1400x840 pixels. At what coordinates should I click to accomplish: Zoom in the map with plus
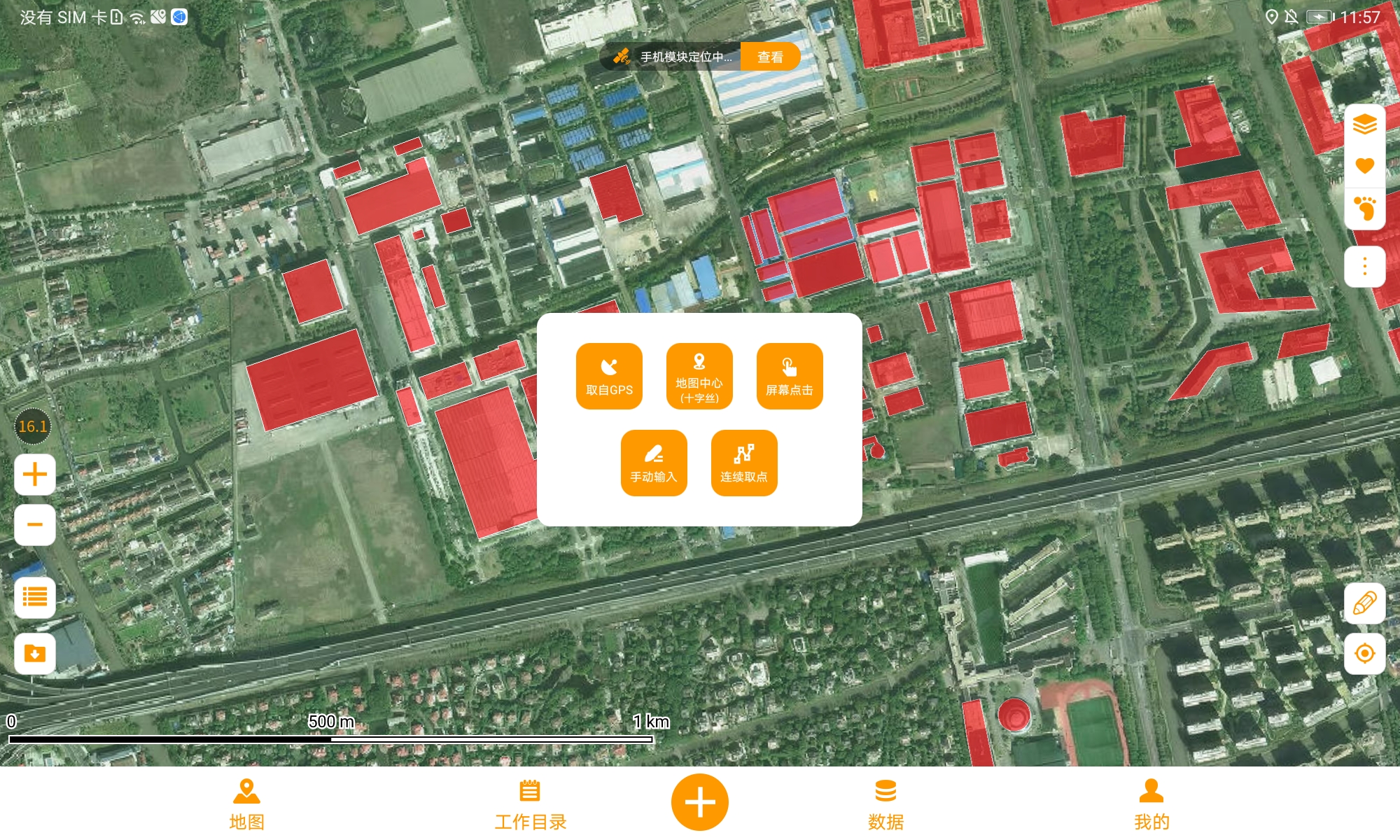35,475
